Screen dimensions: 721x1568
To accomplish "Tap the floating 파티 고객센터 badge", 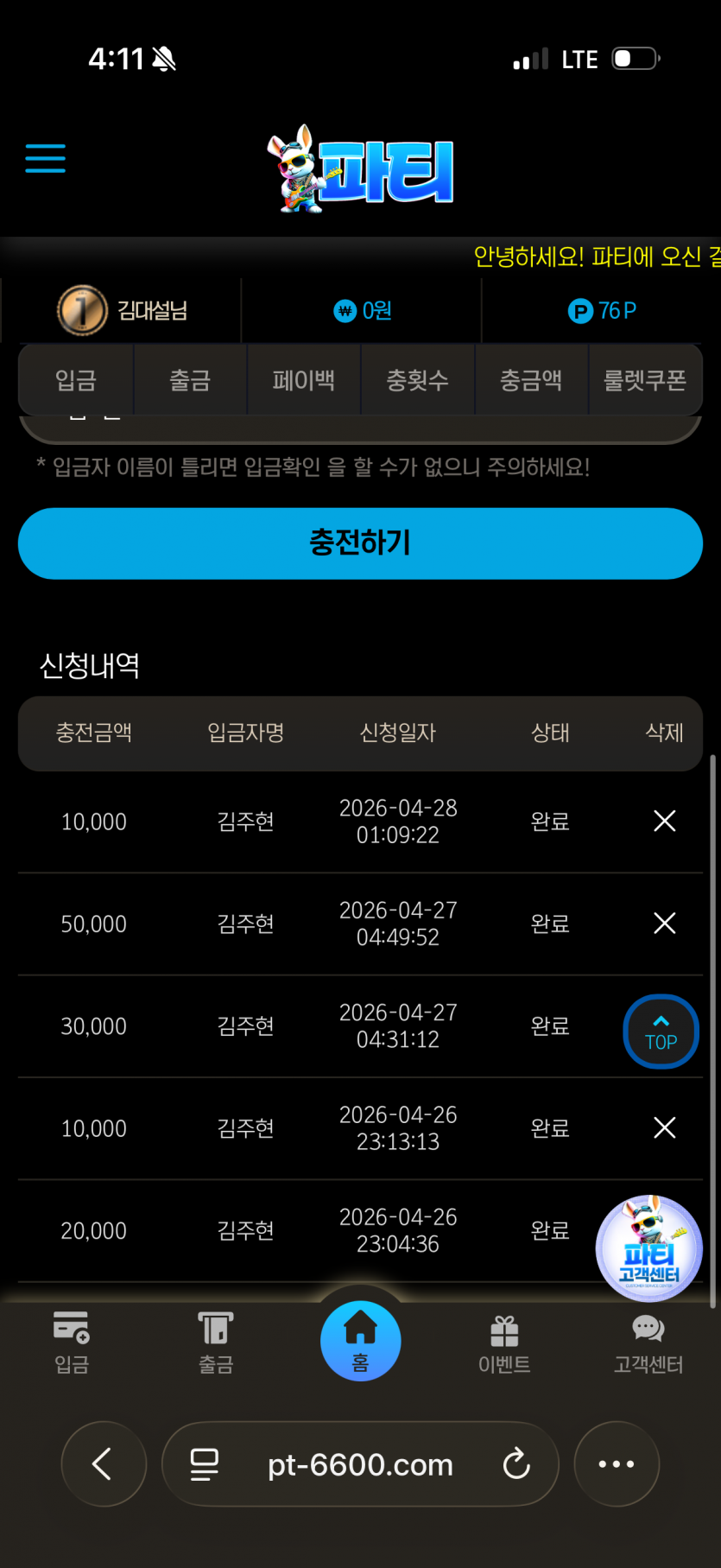I will point(648,1247).
